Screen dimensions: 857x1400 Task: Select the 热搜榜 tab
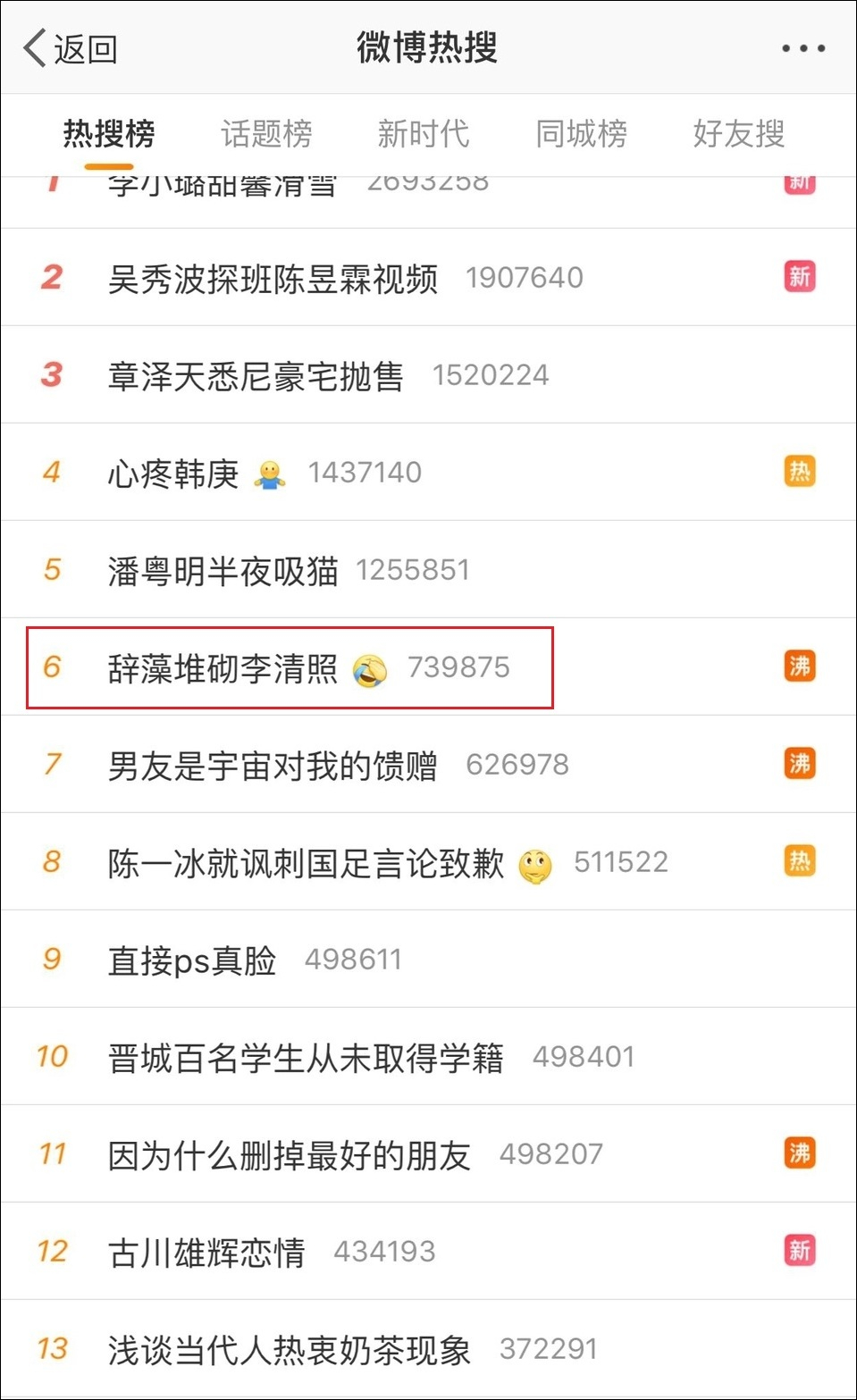point(109,134)
